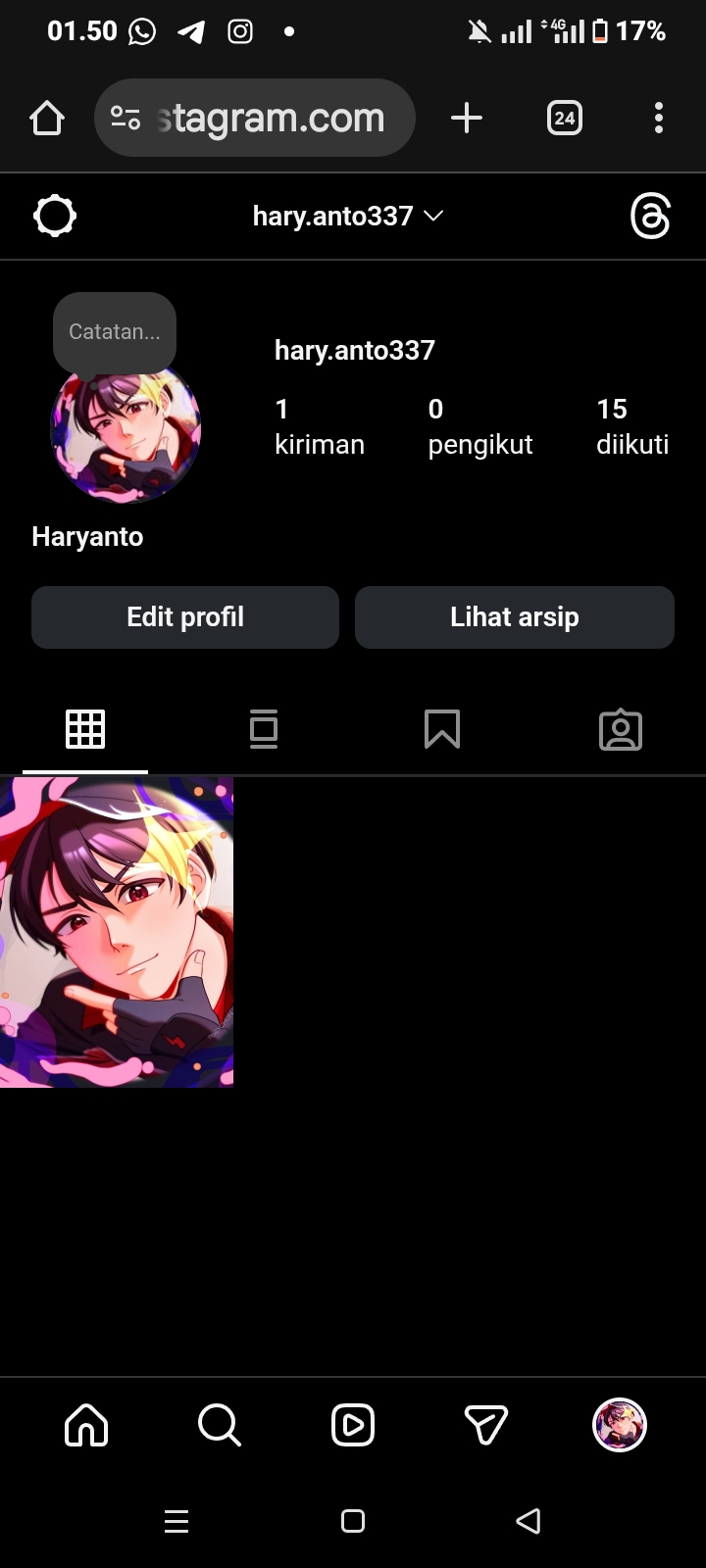Tap the Edit profil button
The height and width of the screenshot is (1568, 706).
[185, 617]
